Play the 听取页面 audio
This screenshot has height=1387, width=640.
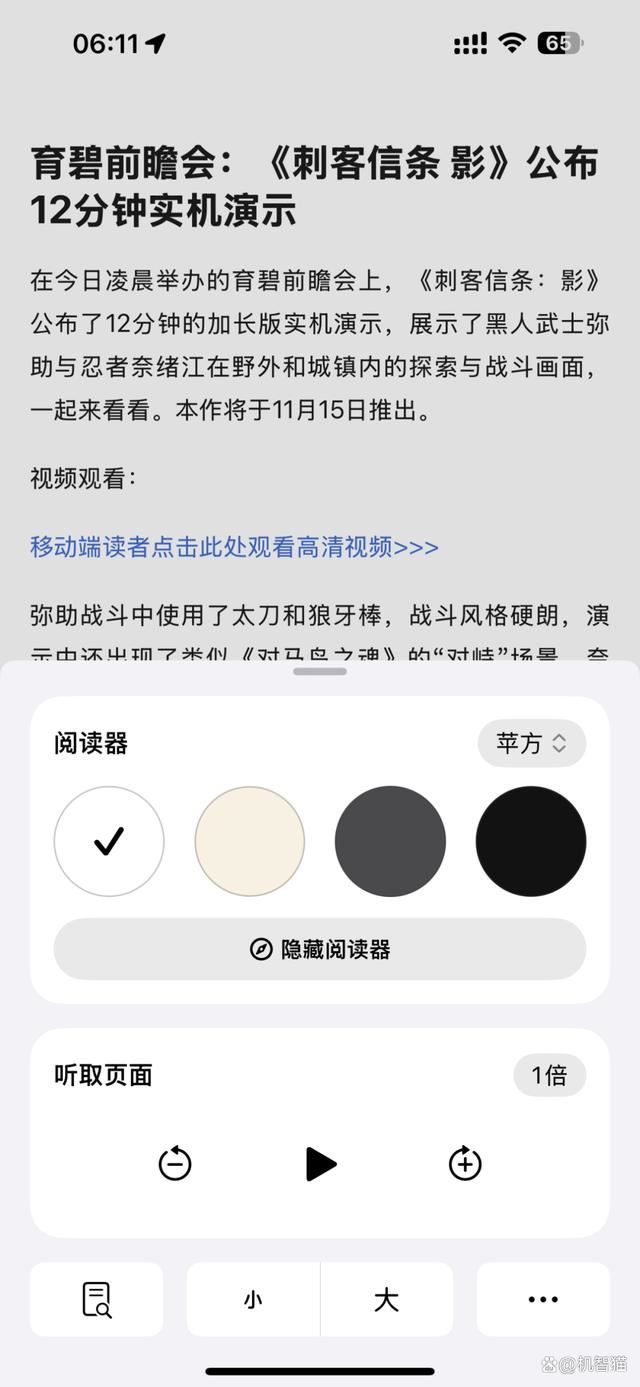point(320,1164)
